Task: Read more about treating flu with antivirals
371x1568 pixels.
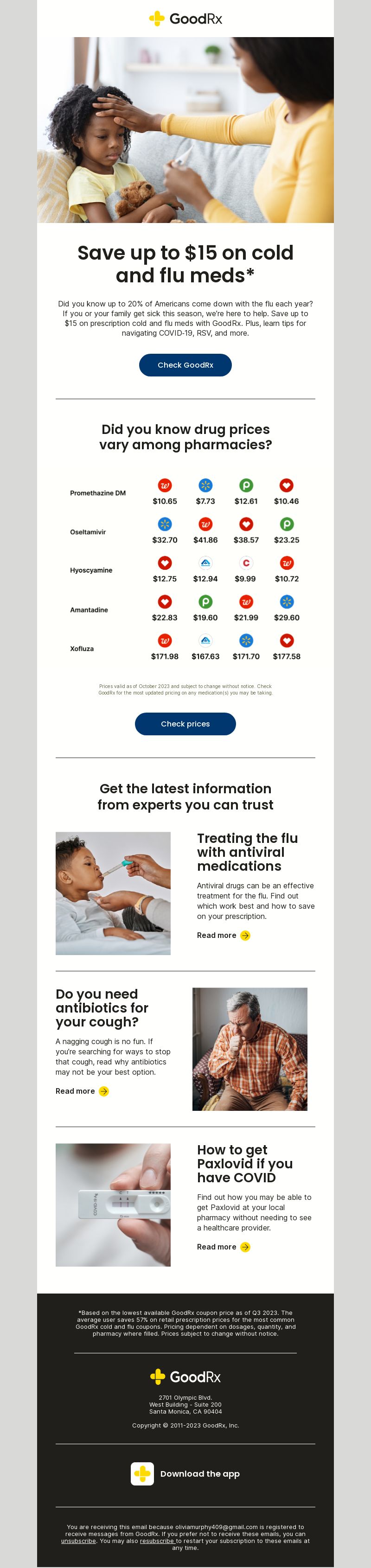Action: 223,935
